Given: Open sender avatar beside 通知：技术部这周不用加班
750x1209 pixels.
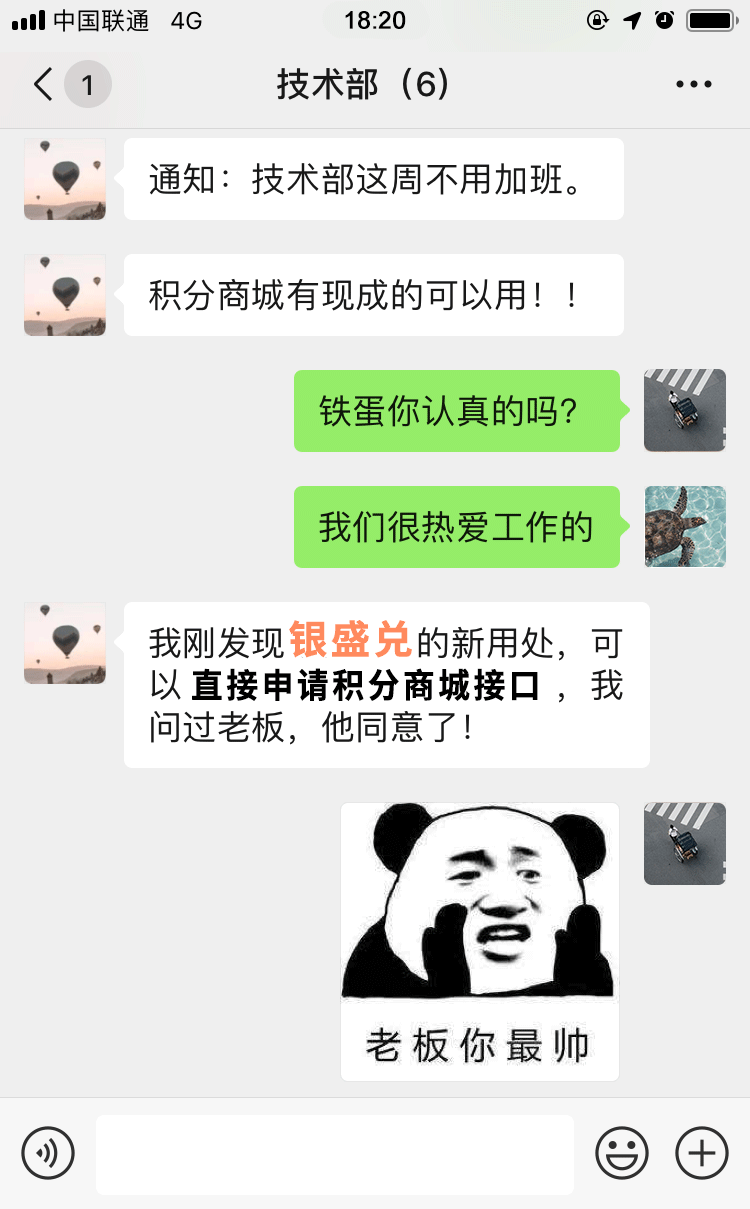Looking at the screenshot, I should (x=65, y=179).
